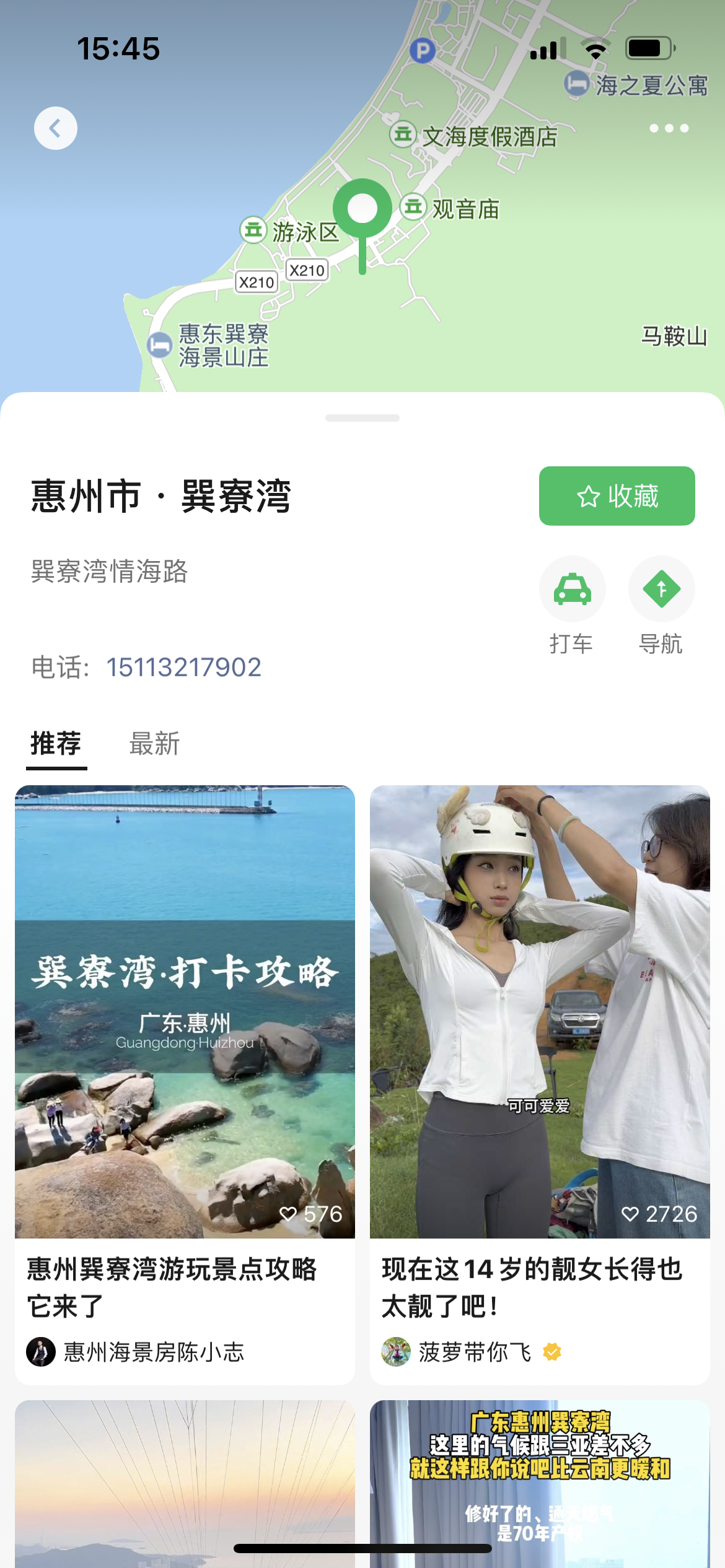Like the post with 2726 likes
This screenshot has width=725, height=1568.
coord(630,1214)
